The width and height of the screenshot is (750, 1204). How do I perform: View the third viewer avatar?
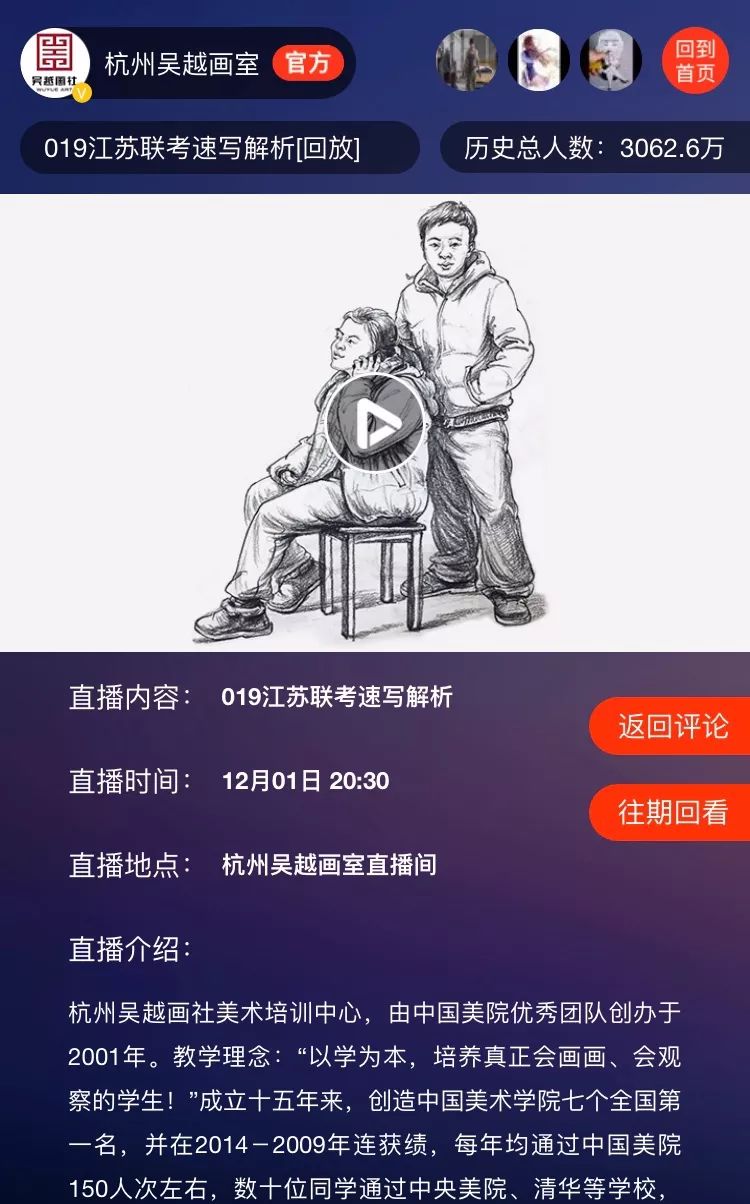[x=611, y=61]
